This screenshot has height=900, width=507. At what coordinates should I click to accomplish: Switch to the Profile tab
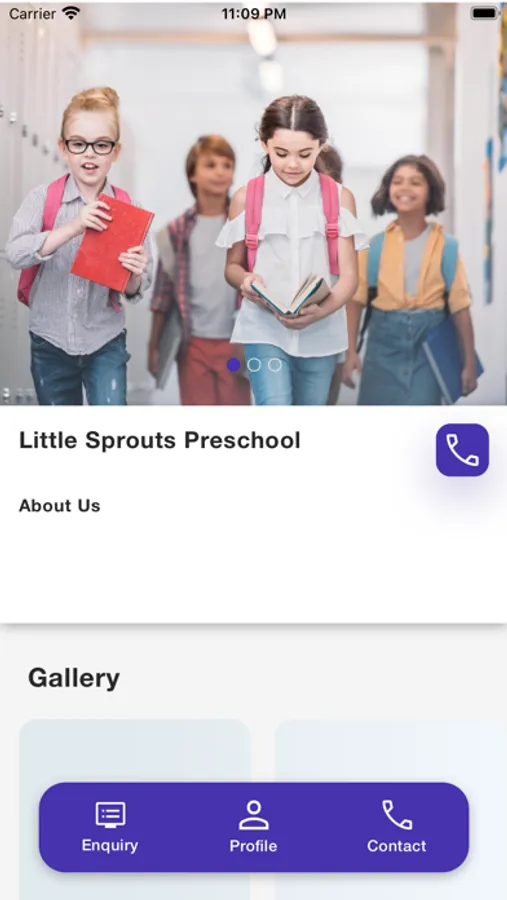(253, 827)
